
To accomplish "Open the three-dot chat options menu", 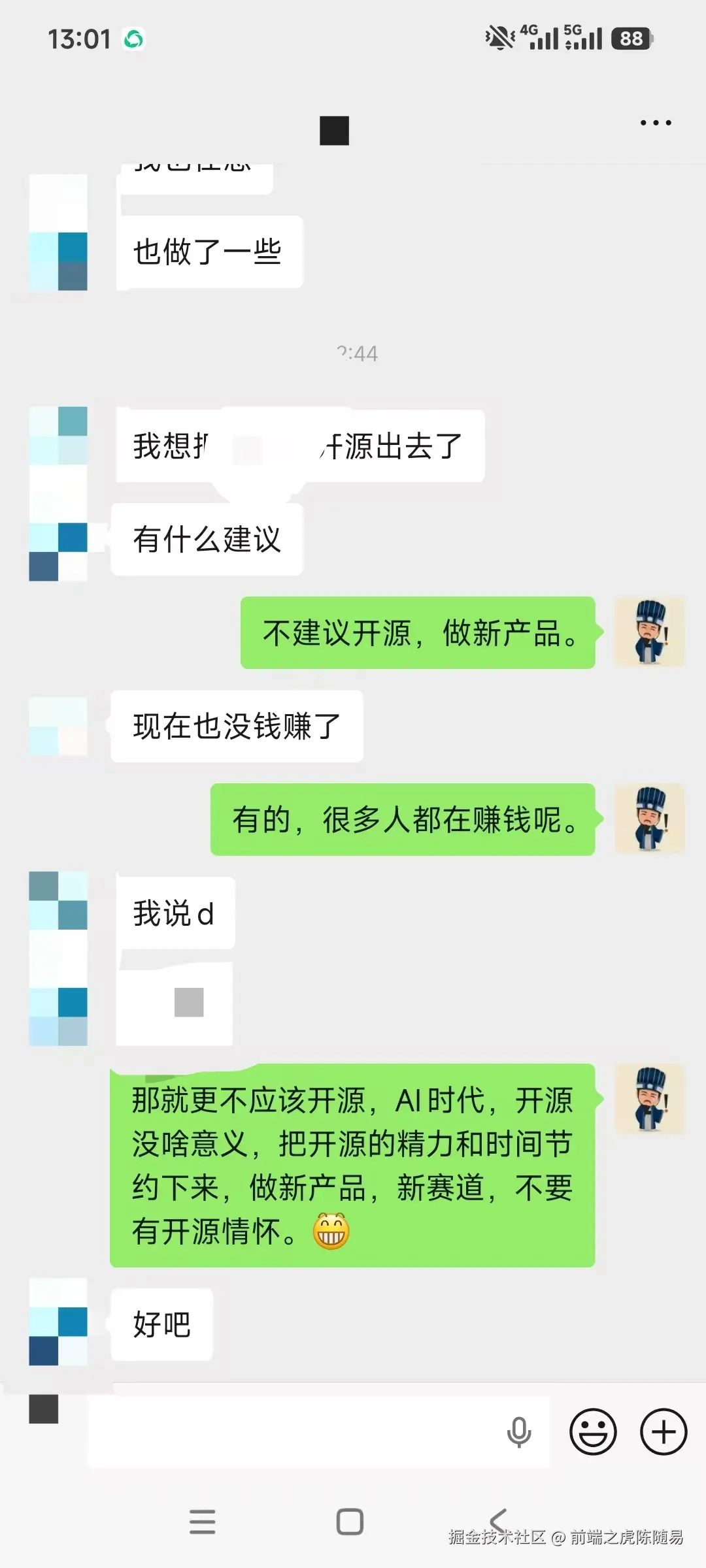I will tap(654, 122).
